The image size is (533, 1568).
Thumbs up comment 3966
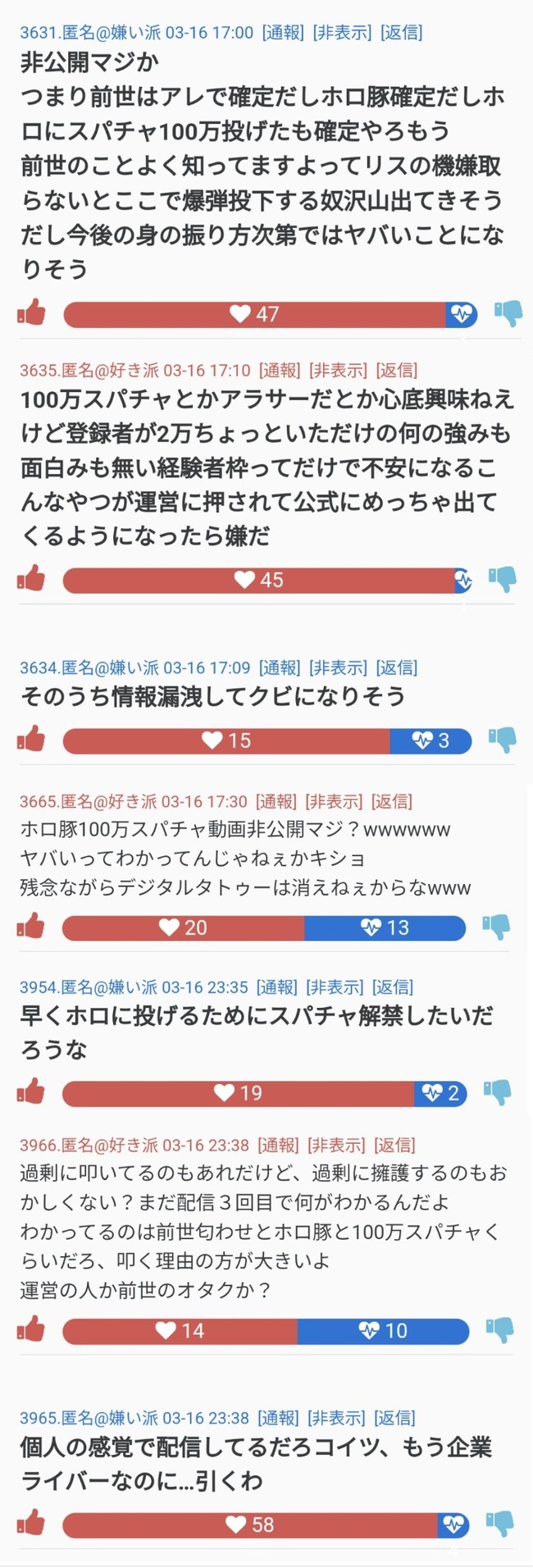tap(32, 1329)
